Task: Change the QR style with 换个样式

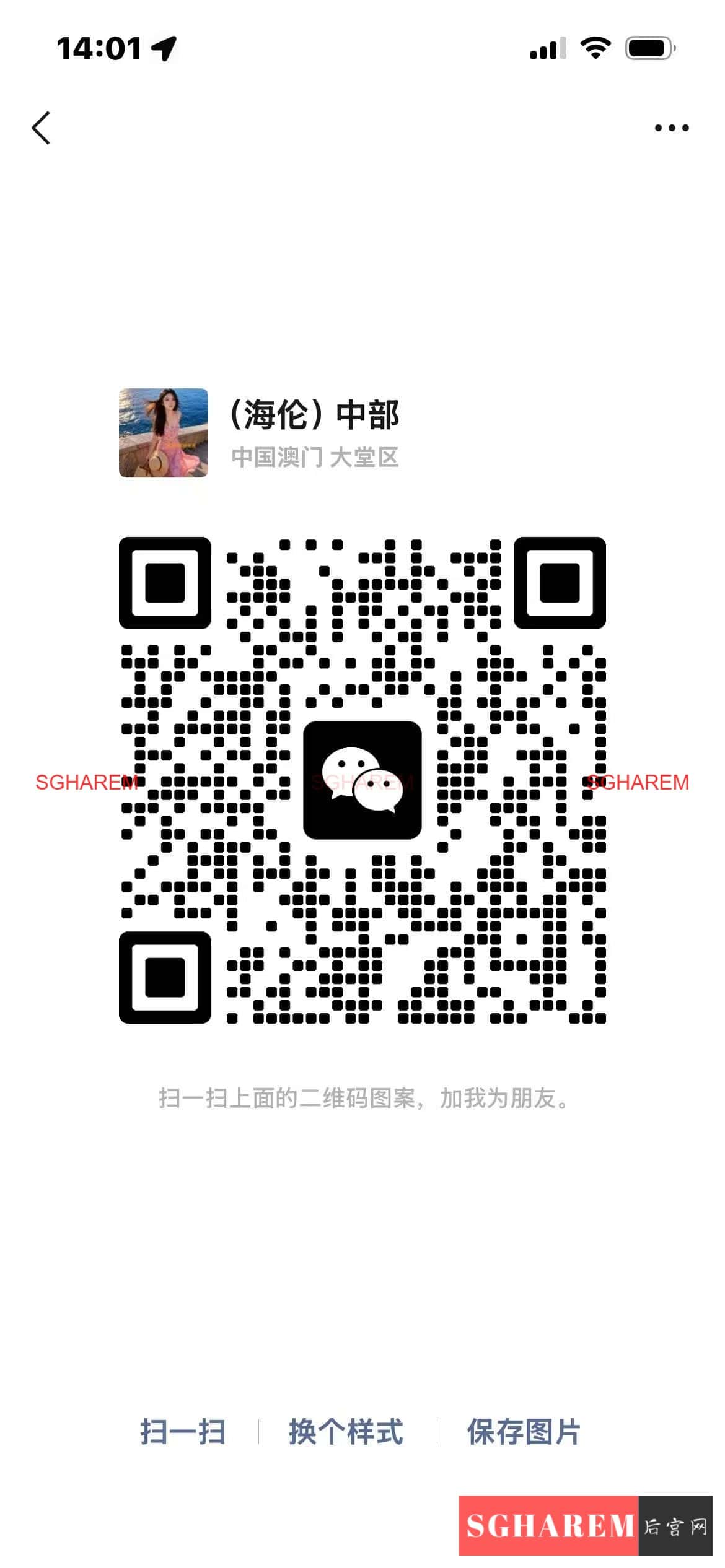Action: [x=346, y=1432]
